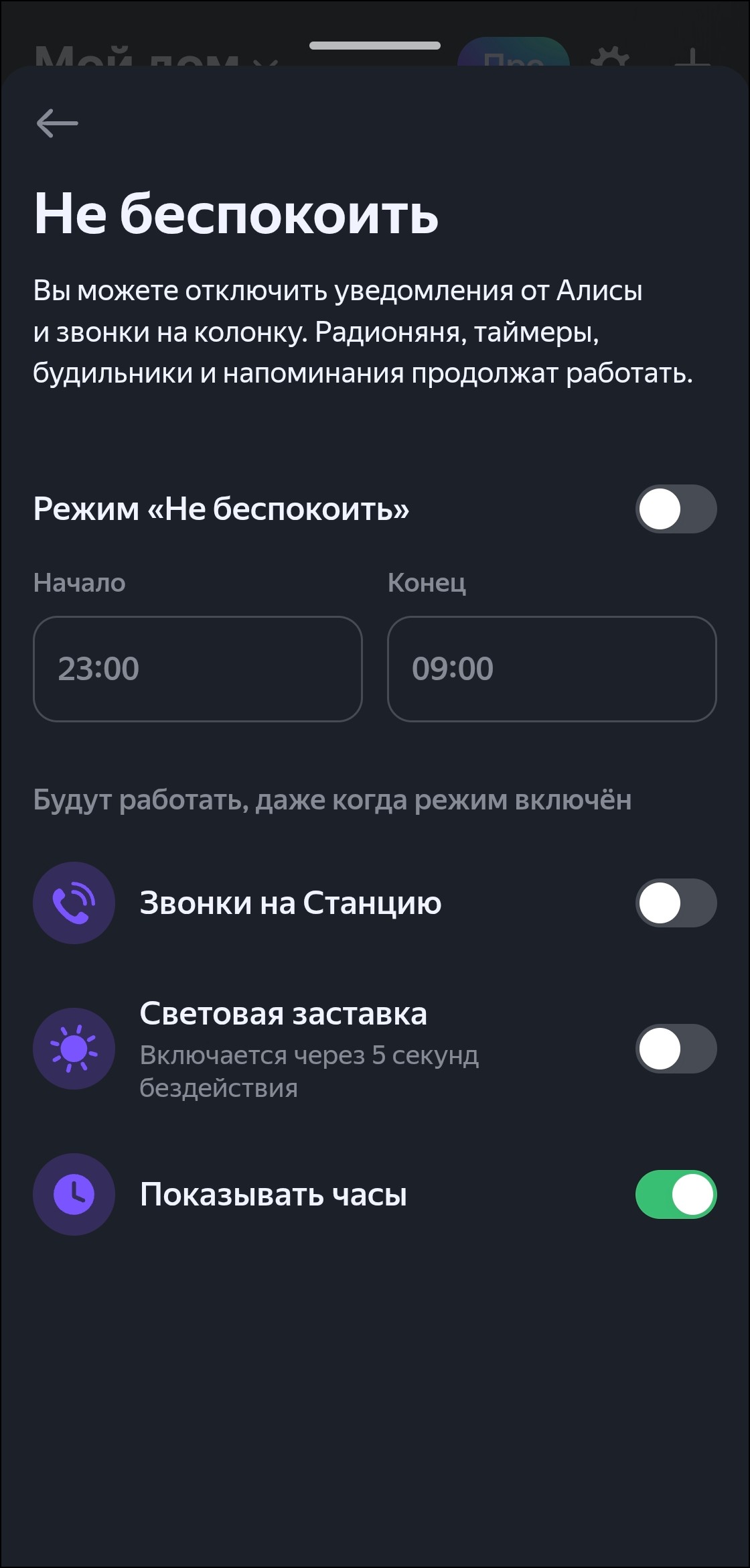Open the Начало time field
Viewport: 750px width, 1568px height.
198,669
